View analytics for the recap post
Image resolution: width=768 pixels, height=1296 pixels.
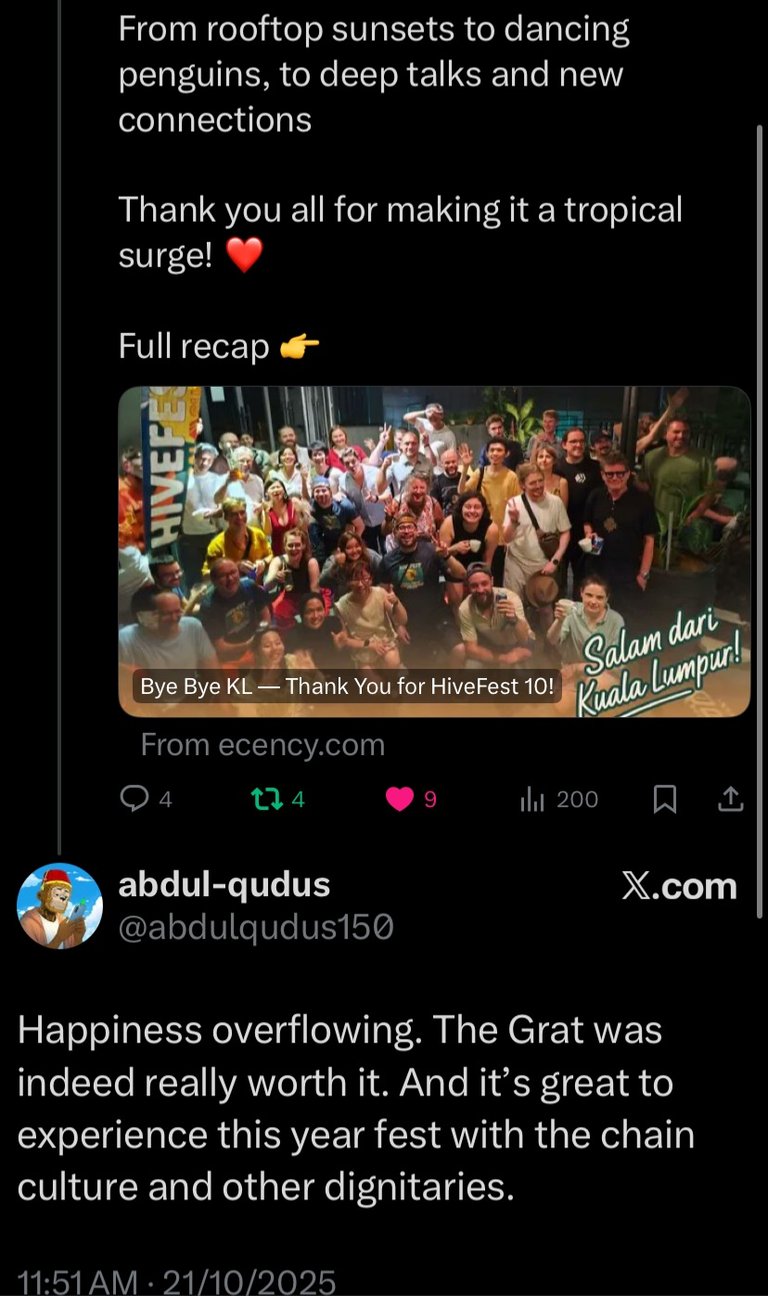(531, 799)
